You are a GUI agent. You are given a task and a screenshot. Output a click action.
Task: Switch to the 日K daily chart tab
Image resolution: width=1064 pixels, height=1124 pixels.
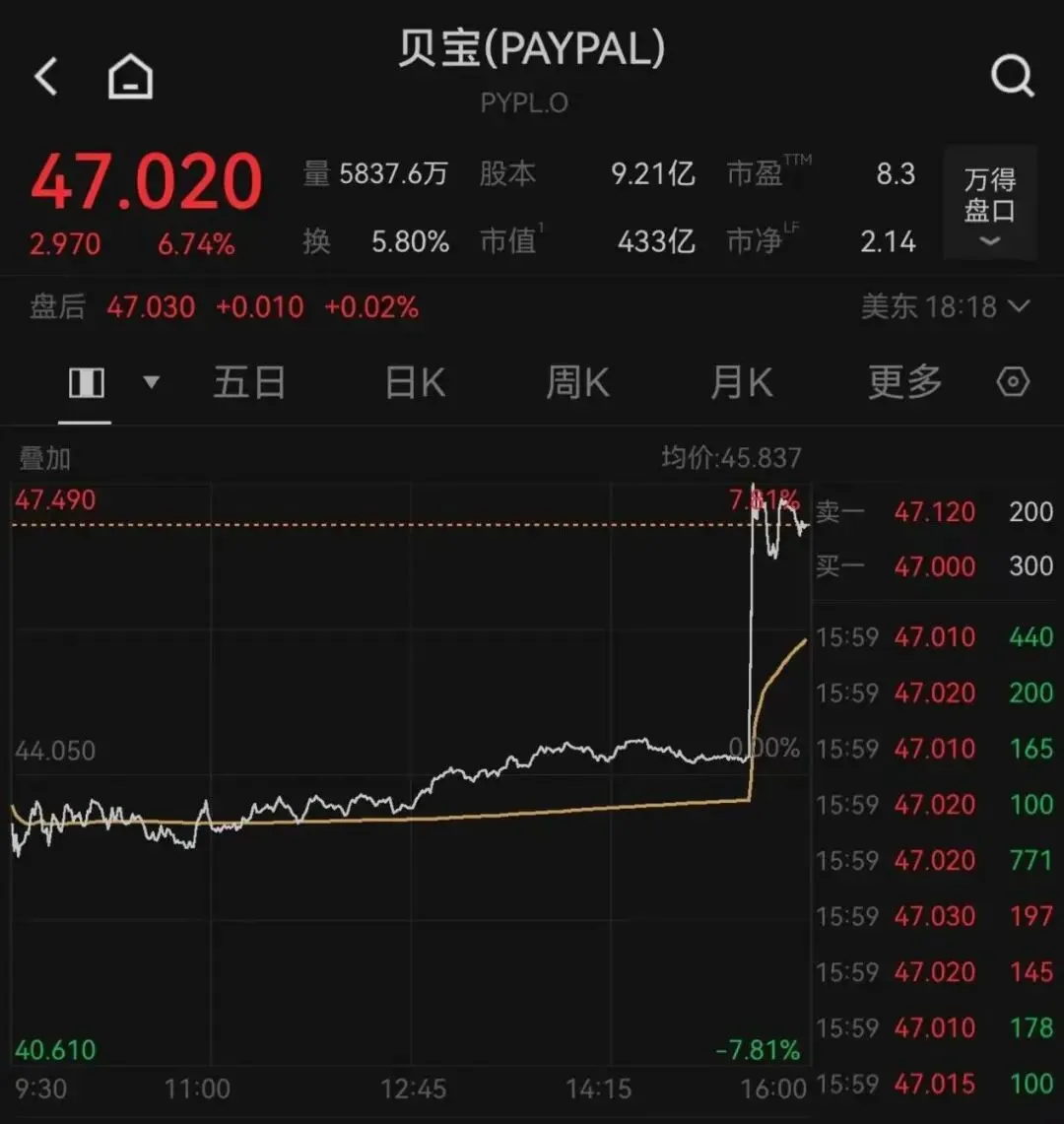(x=413, y=382)
